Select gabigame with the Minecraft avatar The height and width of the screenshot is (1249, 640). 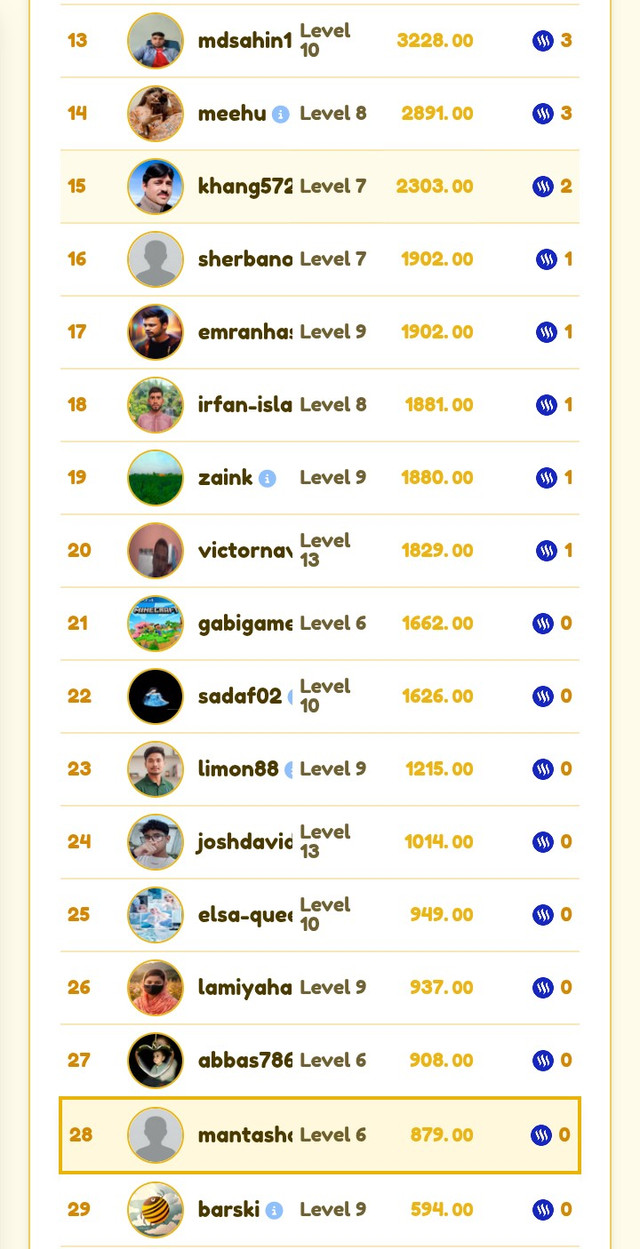320,624
